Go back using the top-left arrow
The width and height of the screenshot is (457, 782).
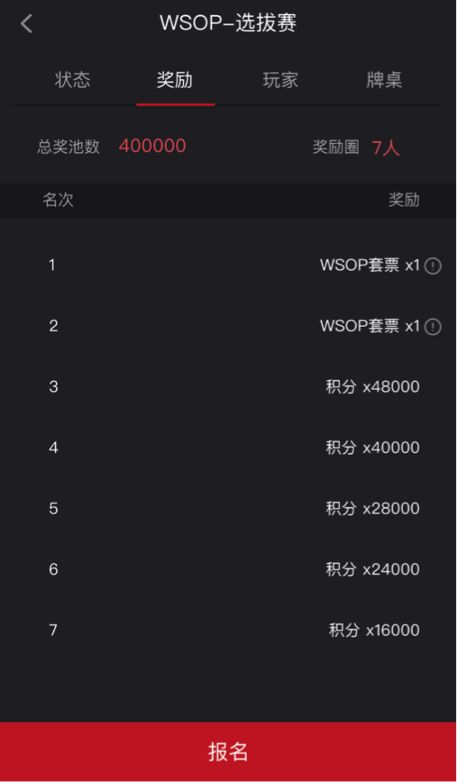point(26,23)
